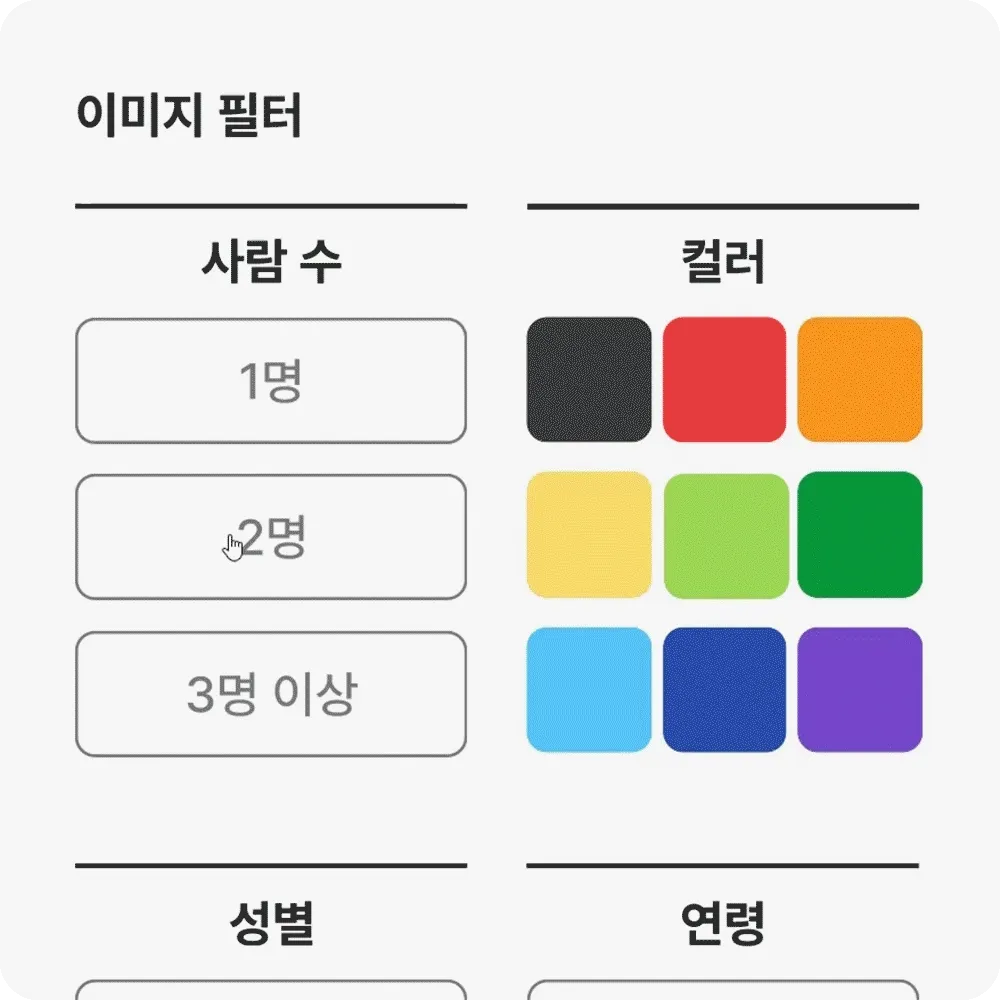Select the dark green color swatch
The width and height of the screenshot is (1000, 1000).
[x=860, y=536]
